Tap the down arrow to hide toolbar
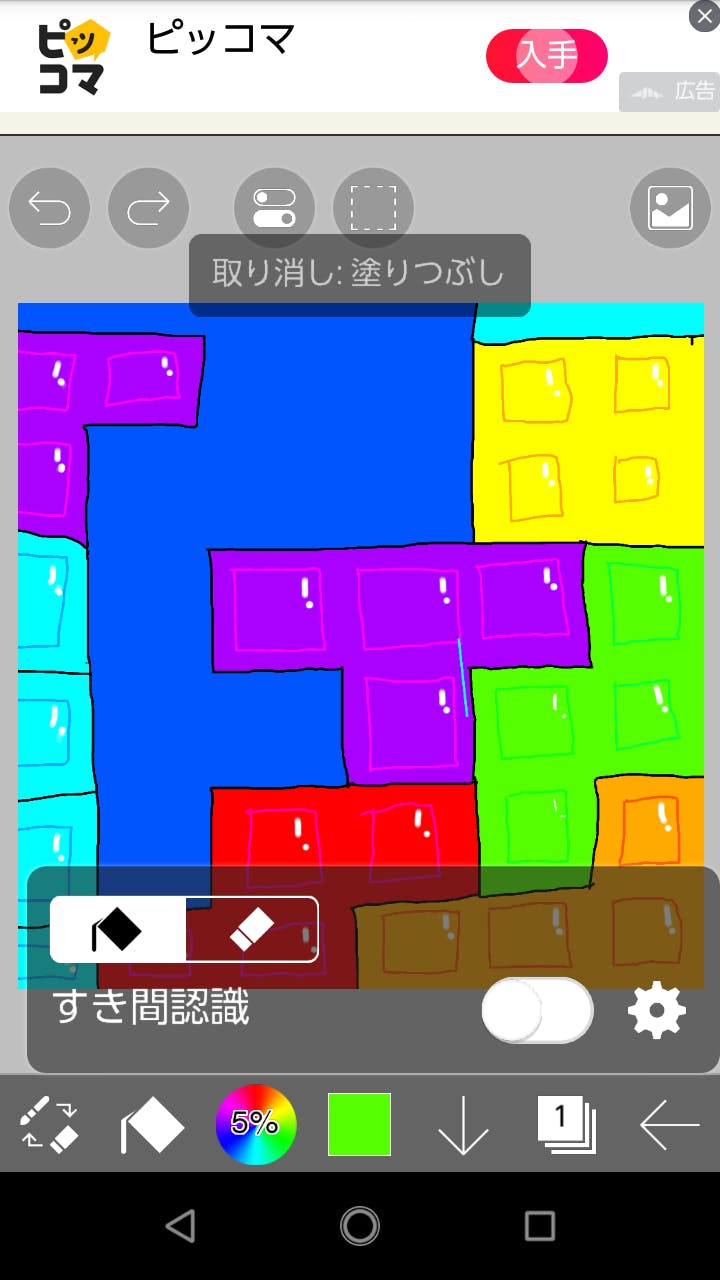This screenshot has height=1280, width=720. [x=463, y=1124]
